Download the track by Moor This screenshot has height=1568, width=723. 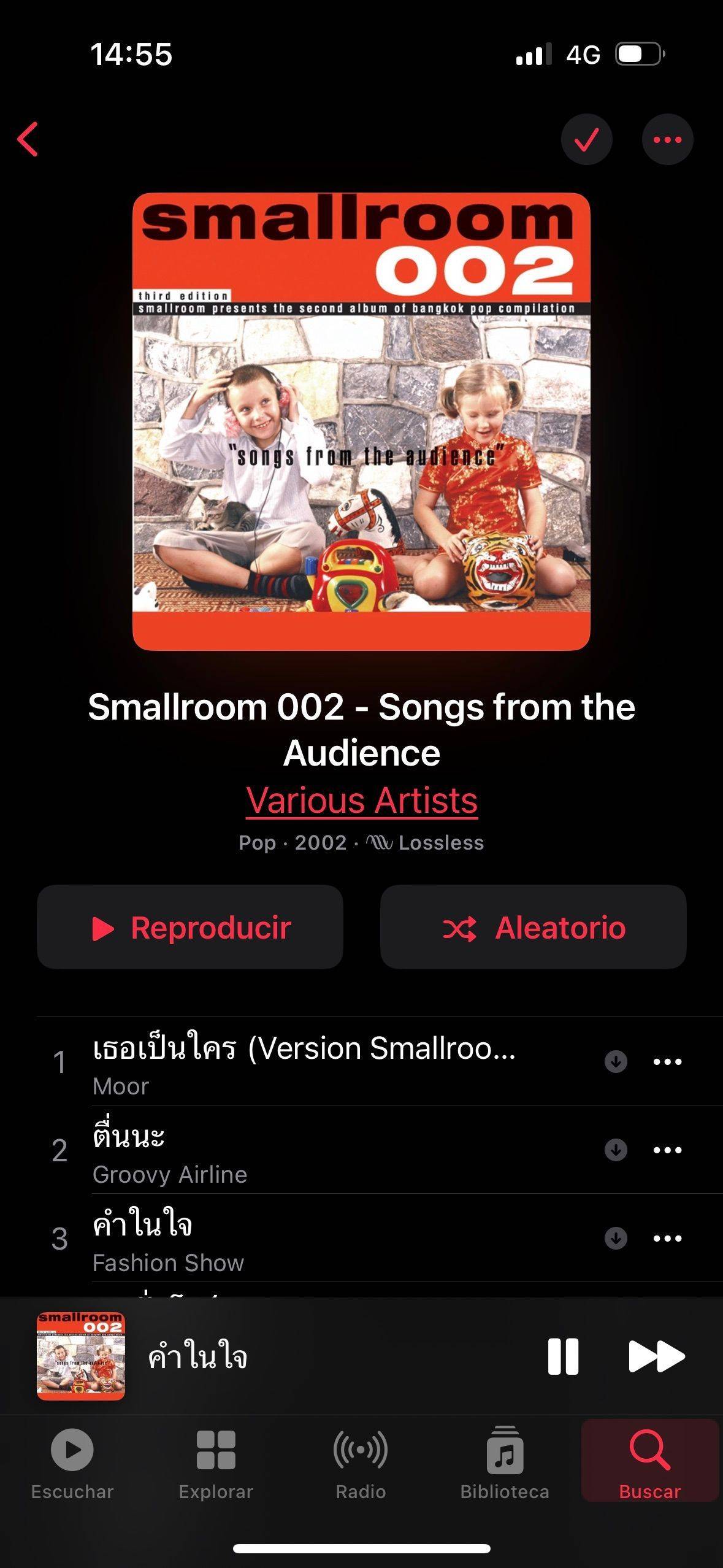[616, 1061]
